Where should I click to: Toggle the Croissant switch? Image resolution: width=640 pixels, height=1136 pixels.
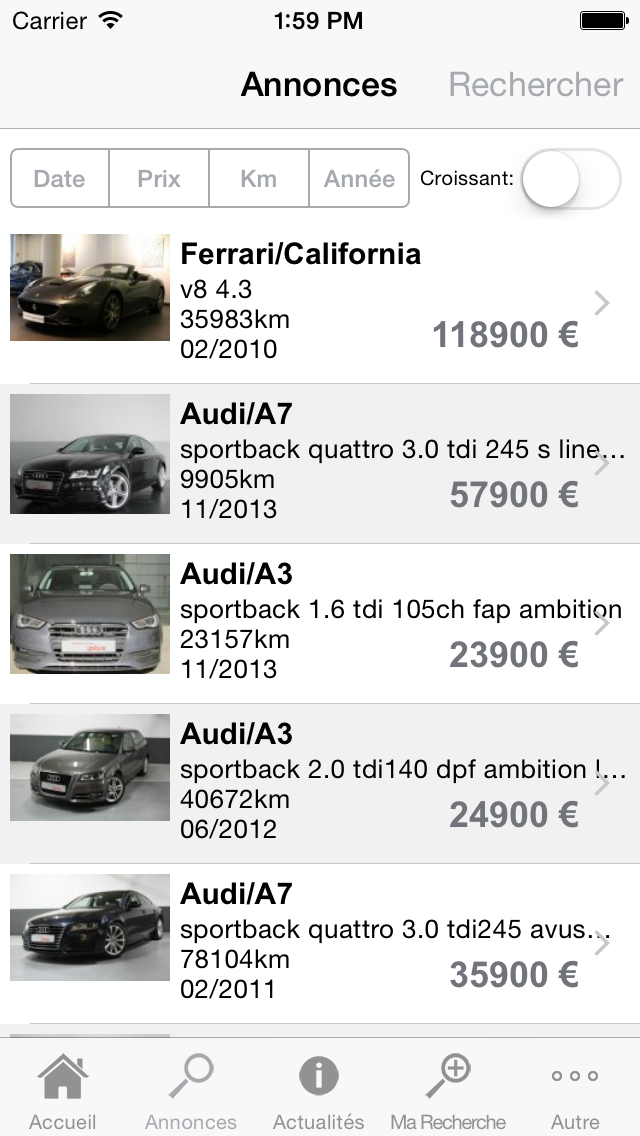(571, 180)
